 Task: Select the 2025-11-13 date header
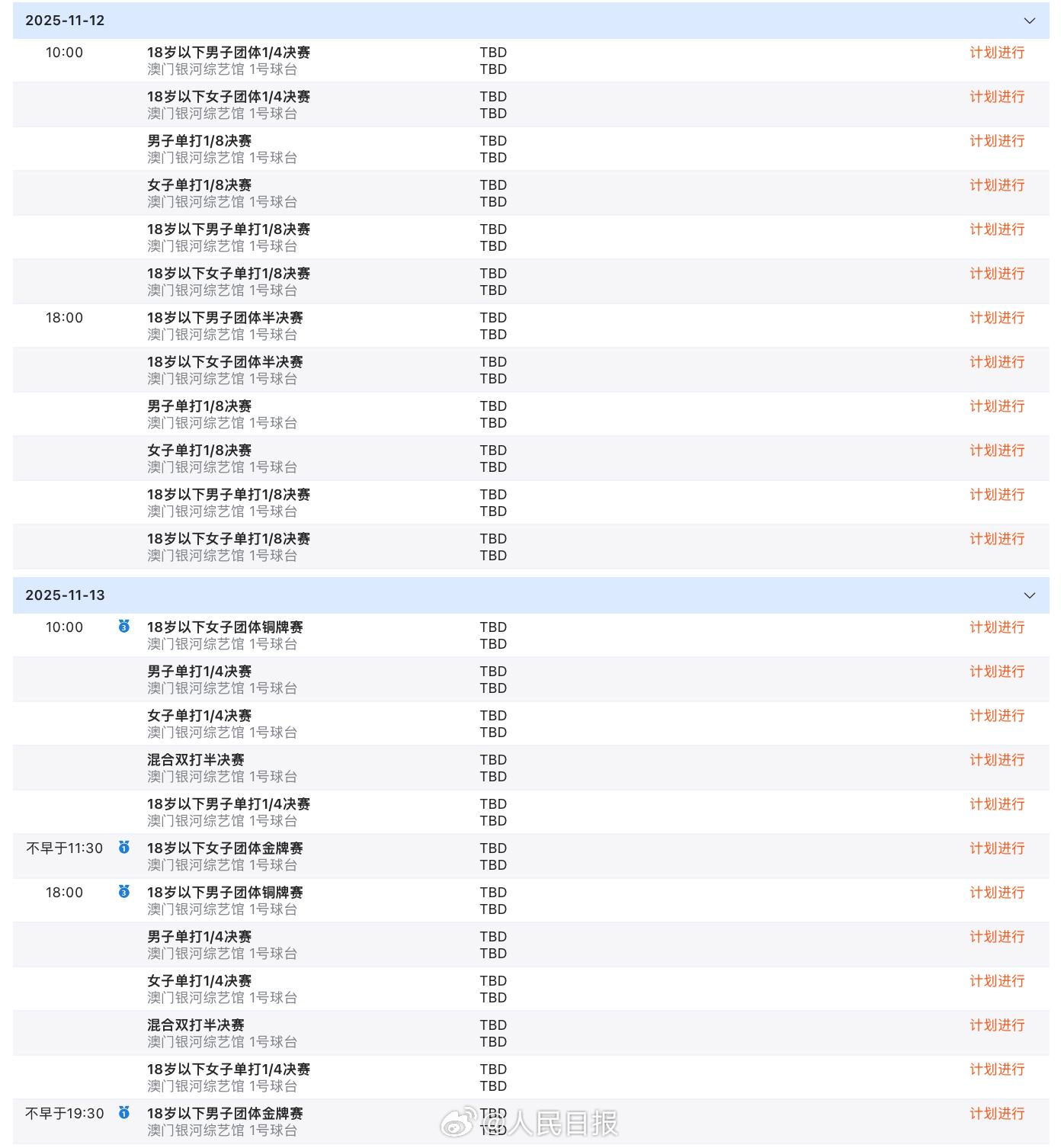(x=65, y=595)
